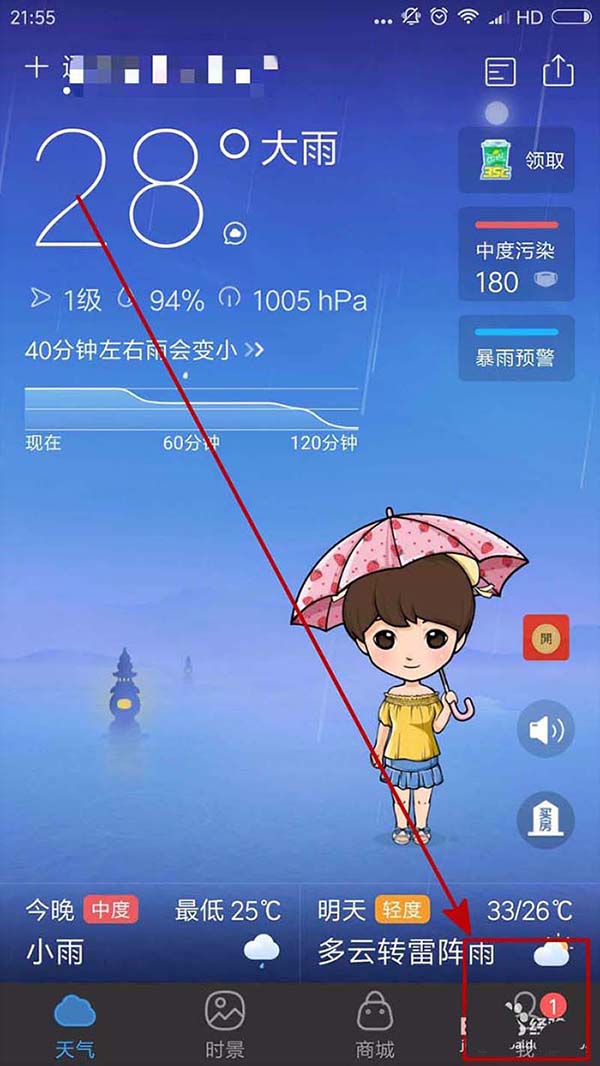This screenshot has width=600, height=1066.
Task: Switch to the 商城 tab
Action: 375,1026
